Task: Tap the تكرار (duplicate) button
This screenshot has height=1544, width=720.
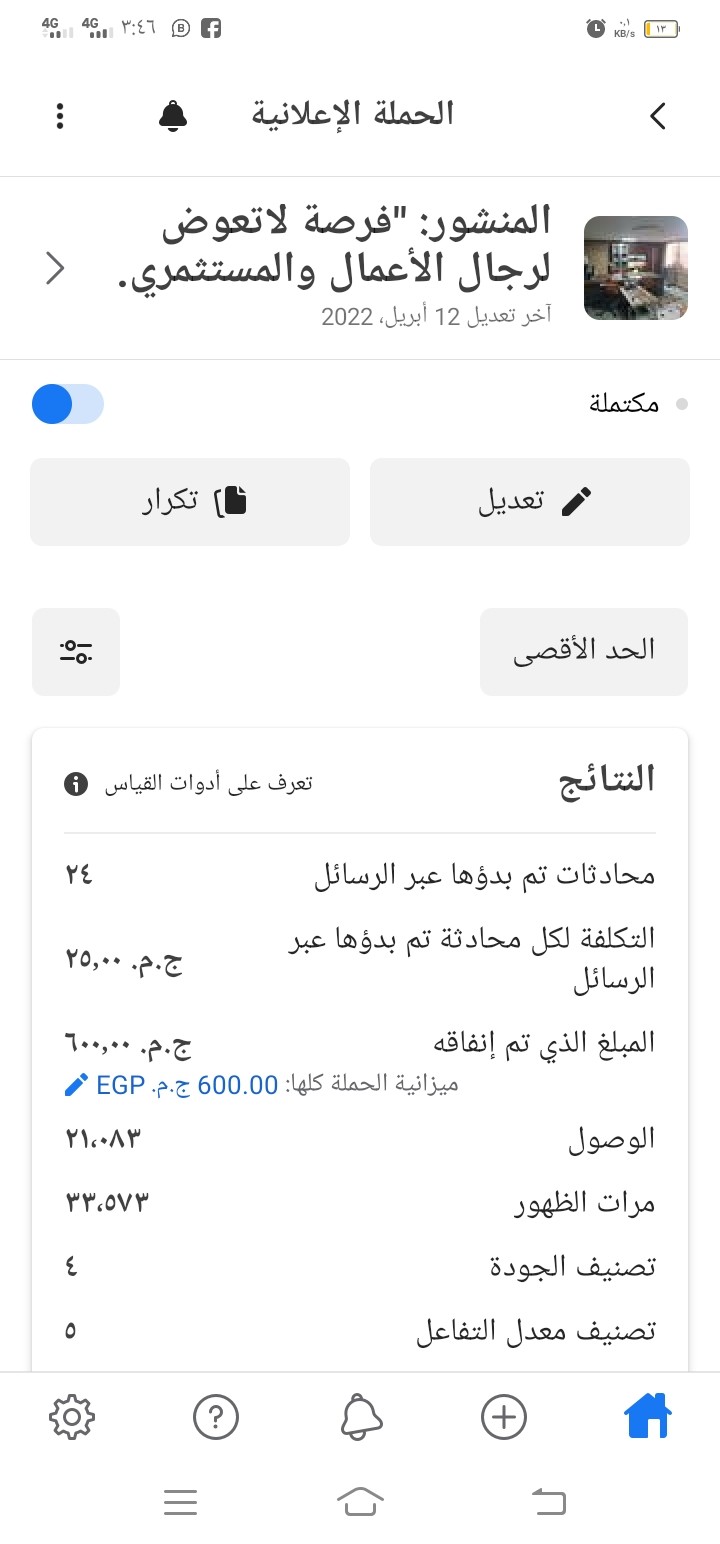Action: coord(190,502)
